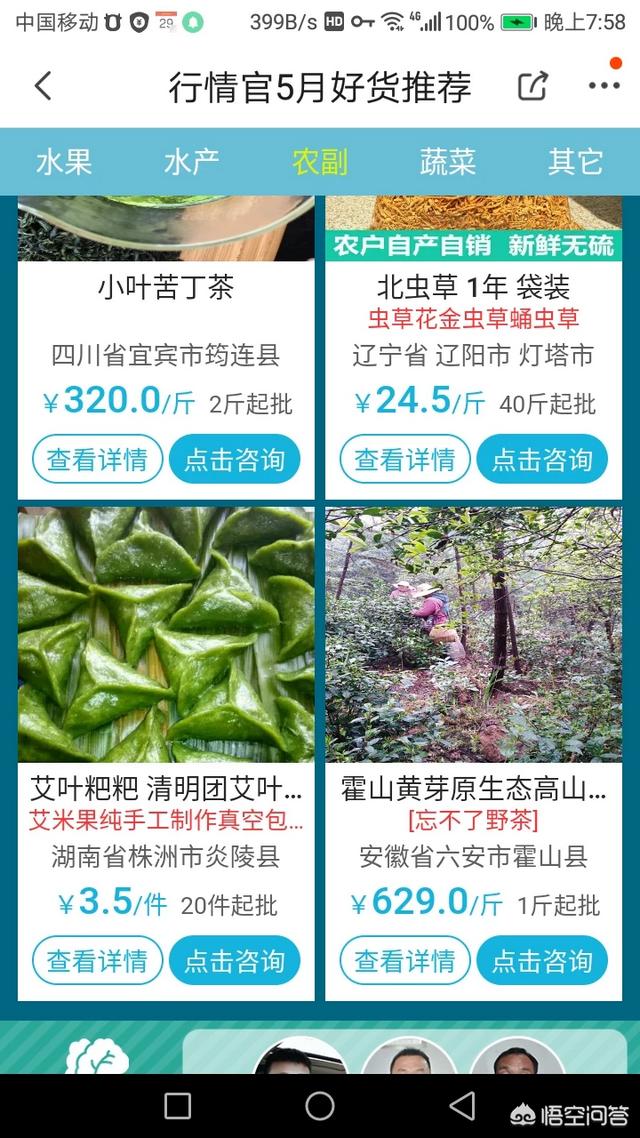Switch to the 水果 tab
640x1138 pixels.
tap(64, 162)
